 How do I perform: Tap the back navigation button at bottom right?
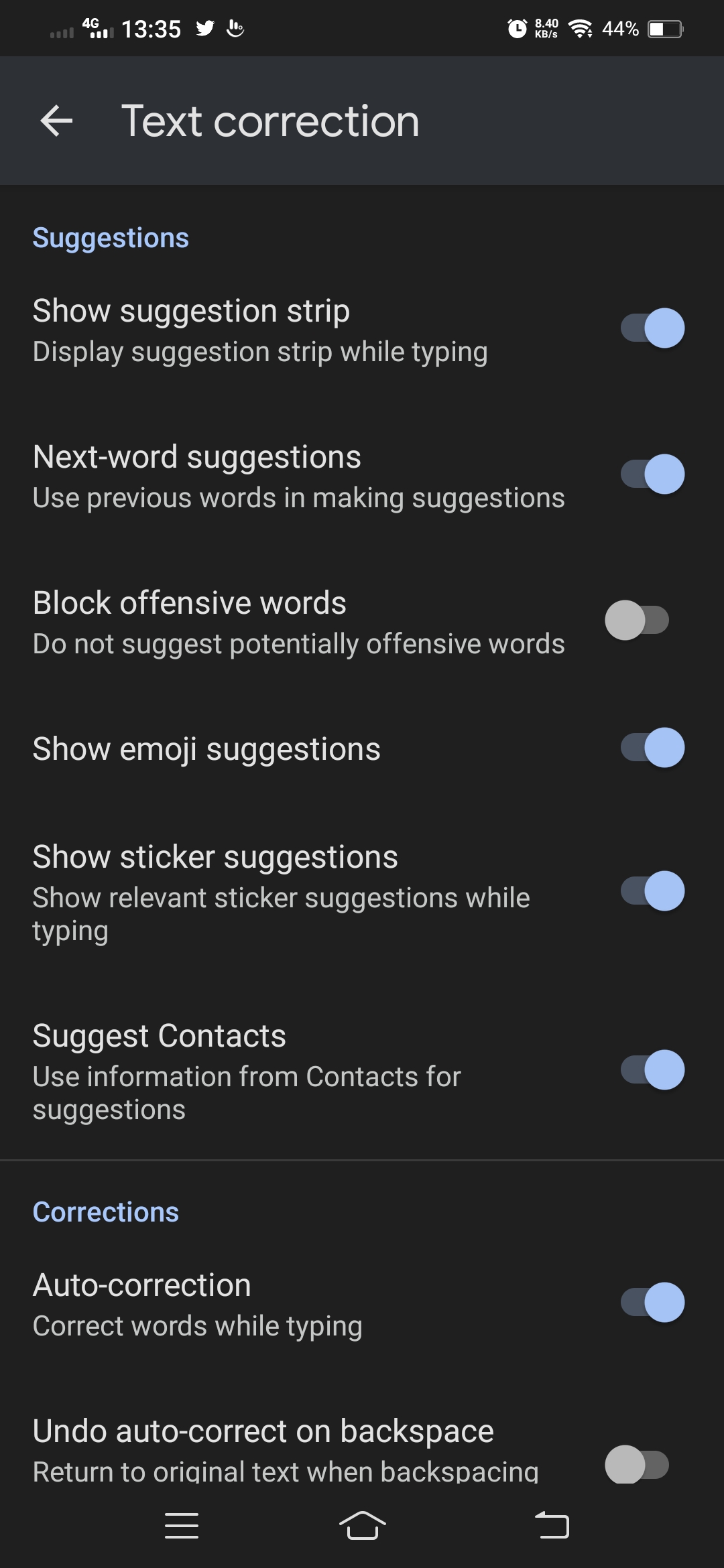click(552, 1525)
